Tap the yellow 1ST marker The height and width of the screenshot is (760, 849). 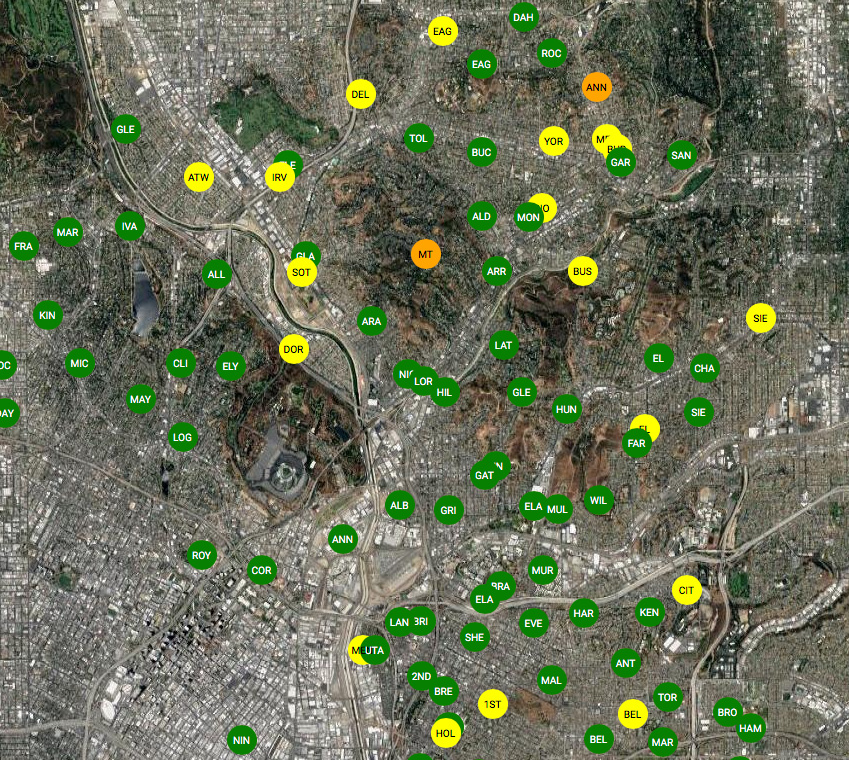492,704
